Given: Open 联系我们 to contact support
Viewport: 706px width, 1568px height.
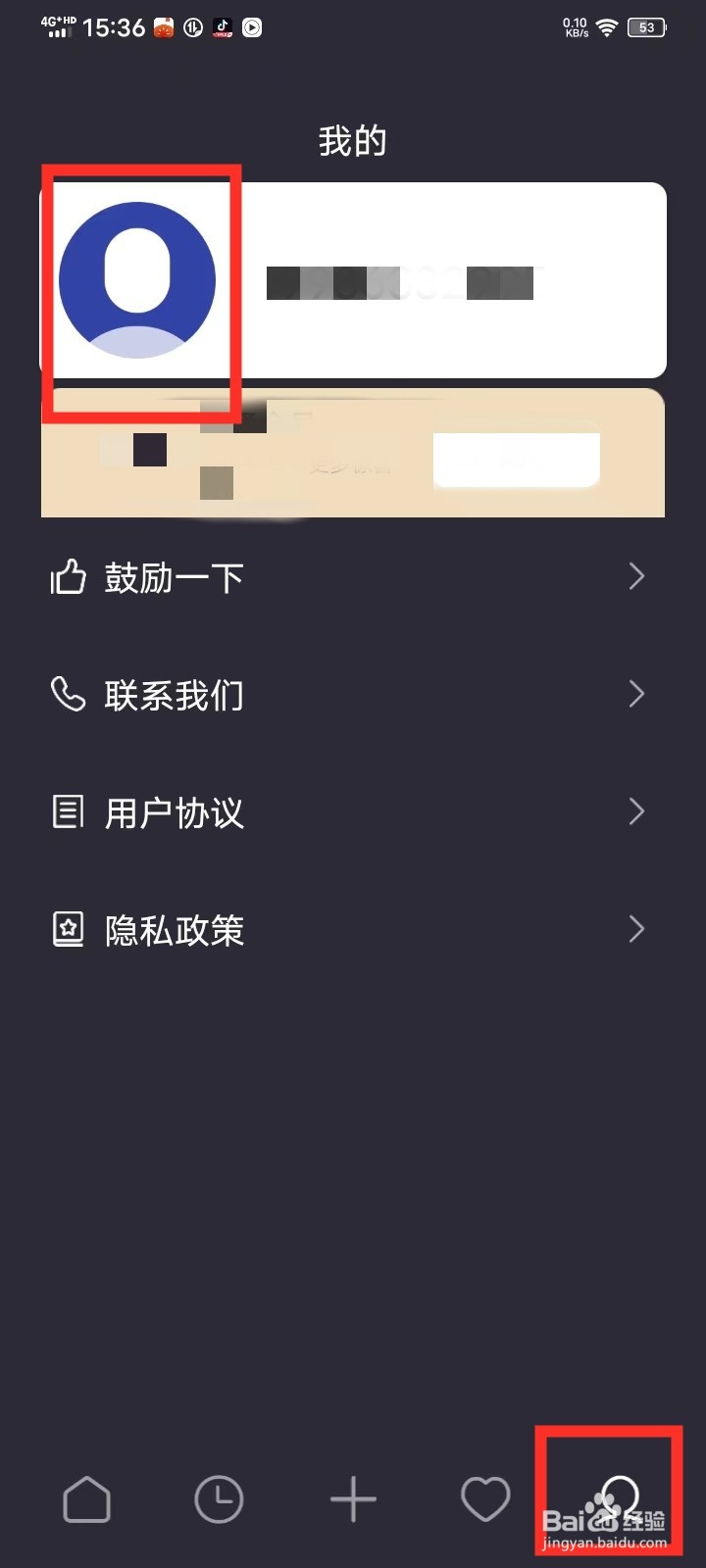Looking at the screenshot, I should coord(175,695).
